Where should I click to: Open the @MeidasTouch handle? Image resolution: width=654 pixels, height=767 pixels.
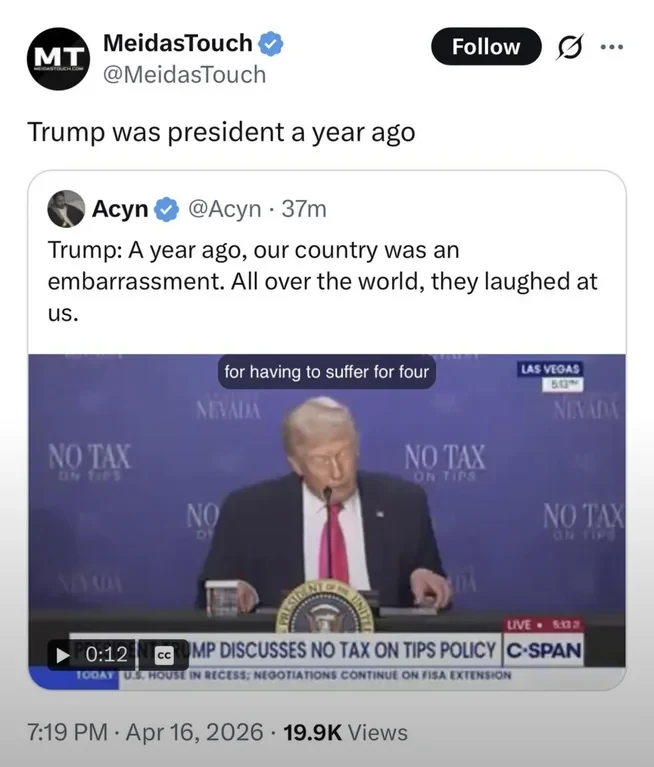(x=185, y=74)
